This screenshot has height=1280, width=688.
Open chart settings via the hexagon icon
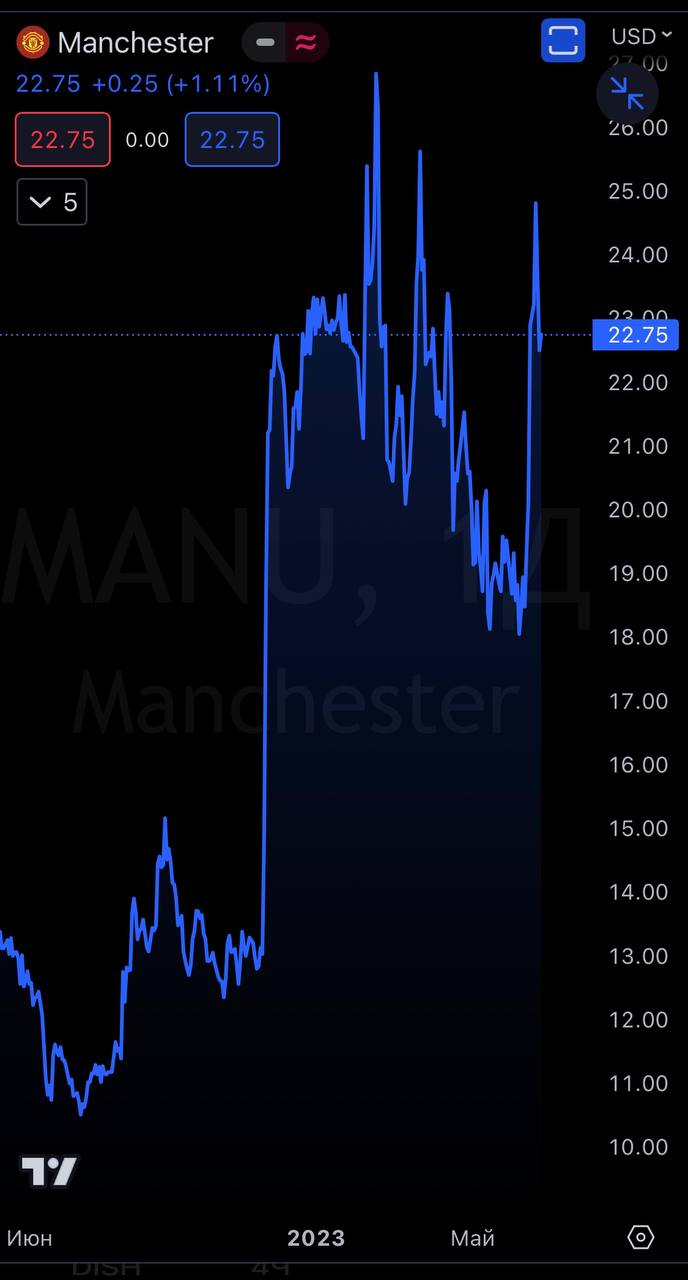tap(640, 1238)
